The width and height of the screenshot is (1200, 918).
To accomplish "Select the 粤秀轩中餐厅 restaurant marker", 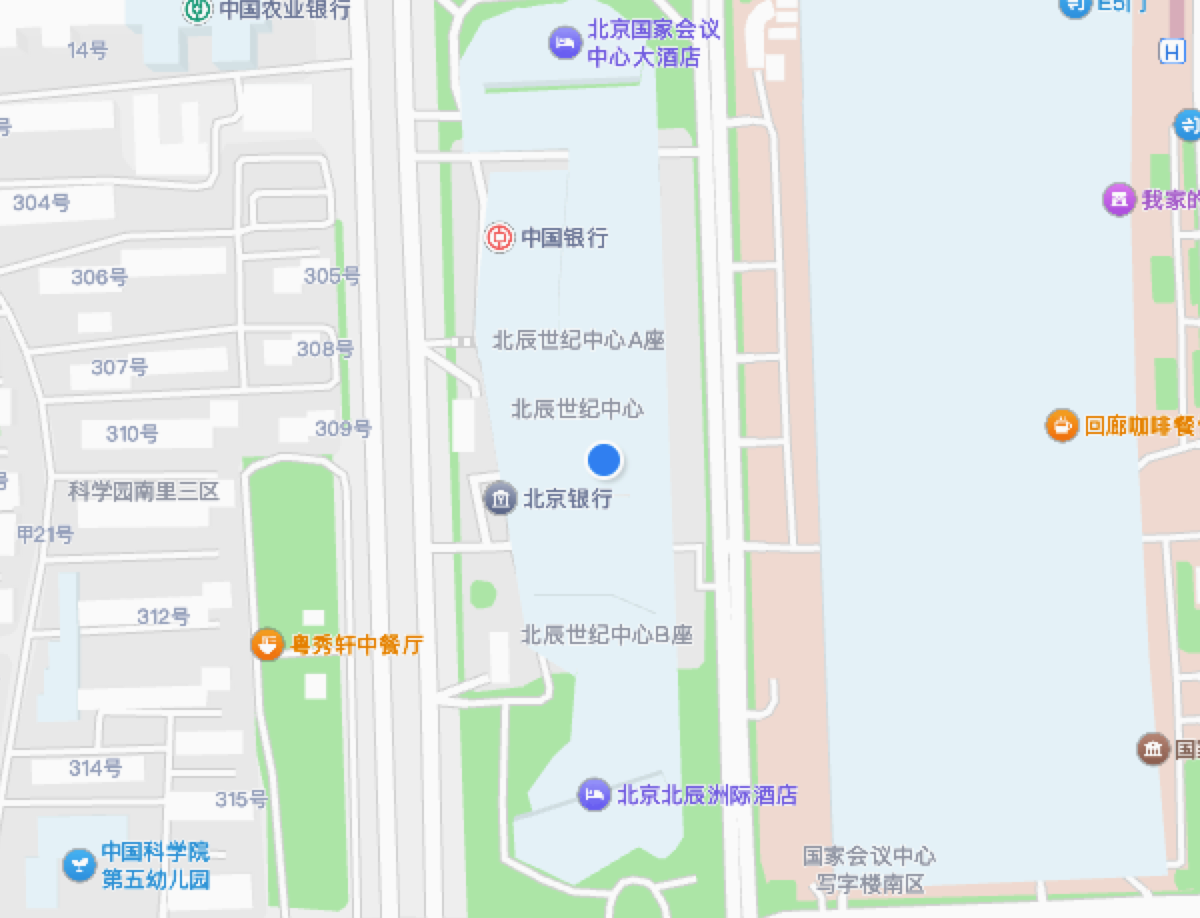I will pos(267,644).
